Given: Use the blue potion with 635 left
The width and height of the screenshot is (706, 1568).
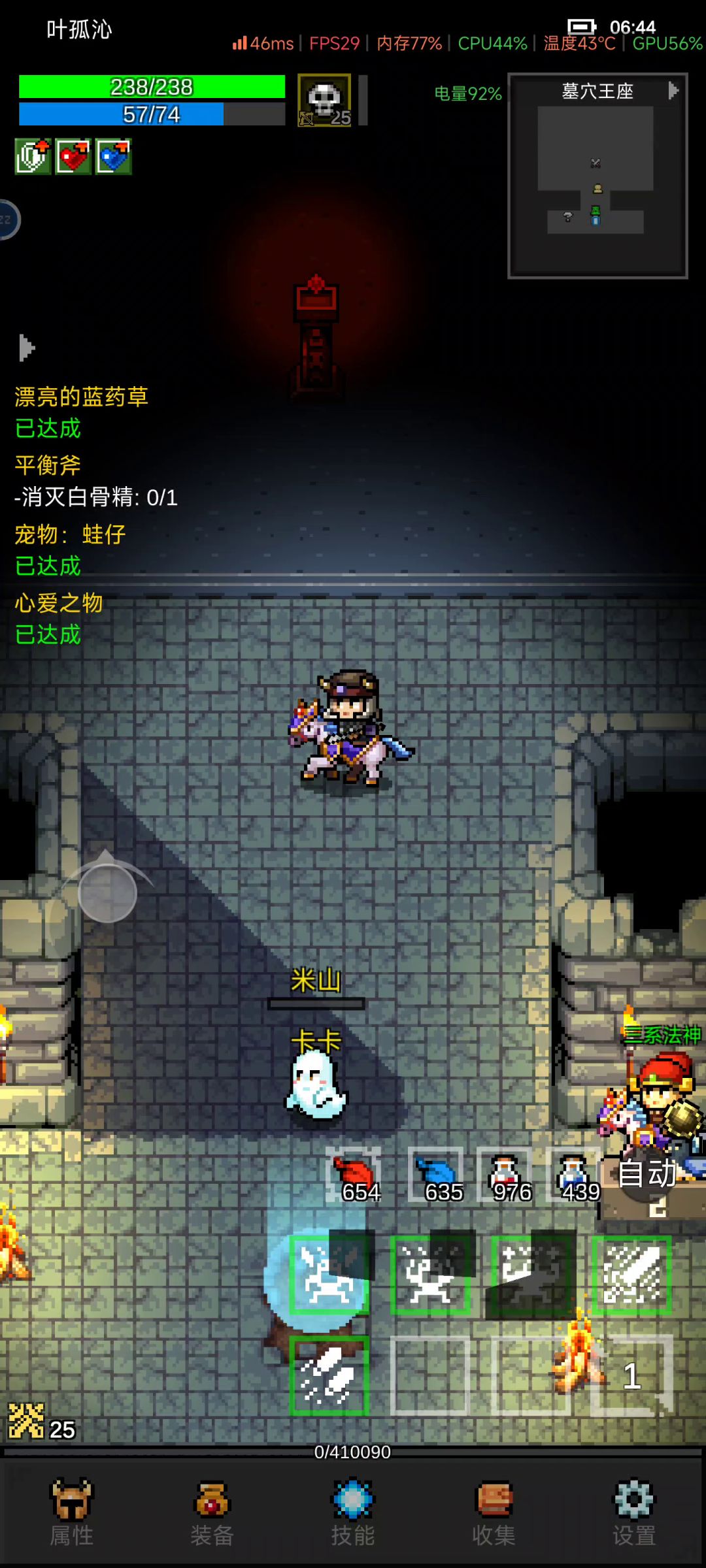Looking at the screenshot, I should click(436, 1175).
